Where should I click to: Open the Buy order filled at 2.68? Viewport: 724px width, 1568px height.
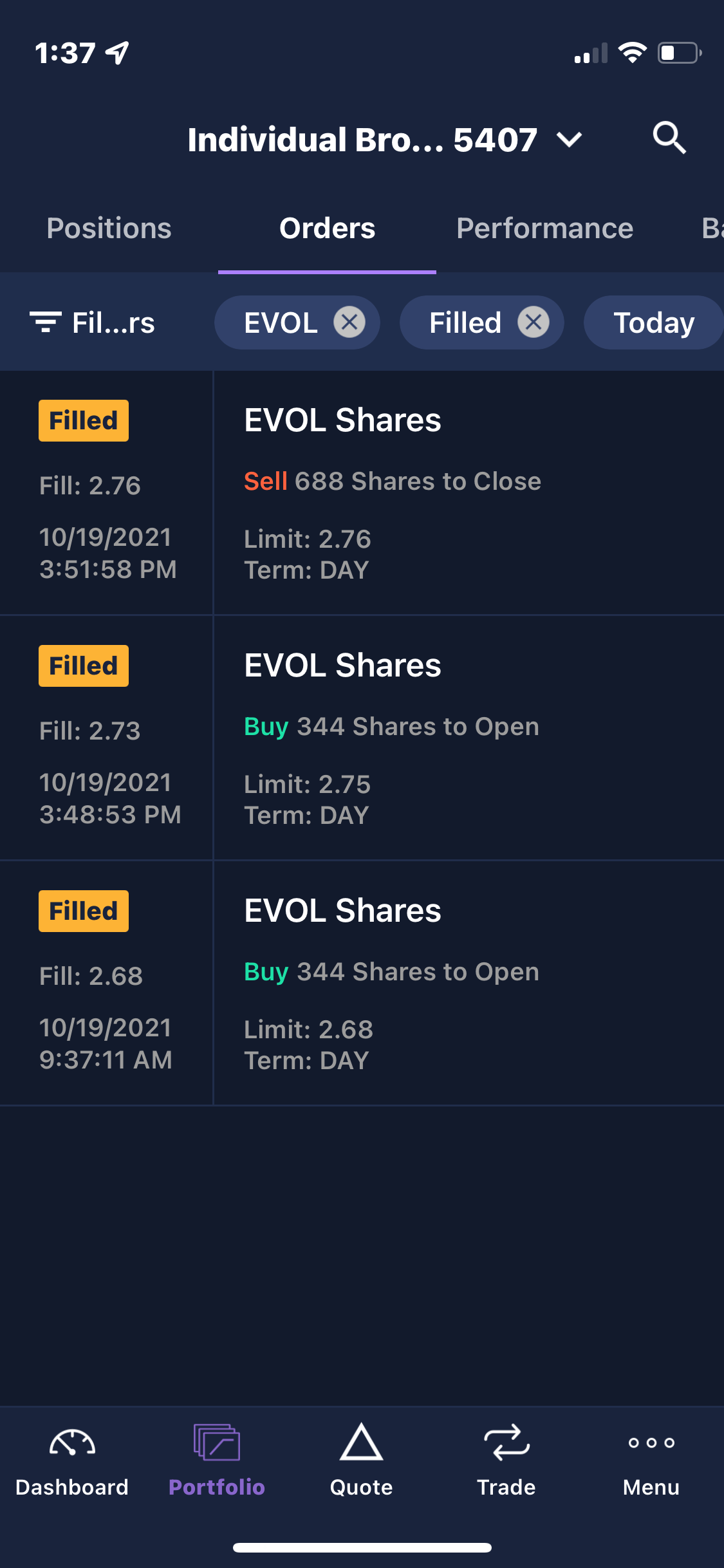[x=391, y=983]
